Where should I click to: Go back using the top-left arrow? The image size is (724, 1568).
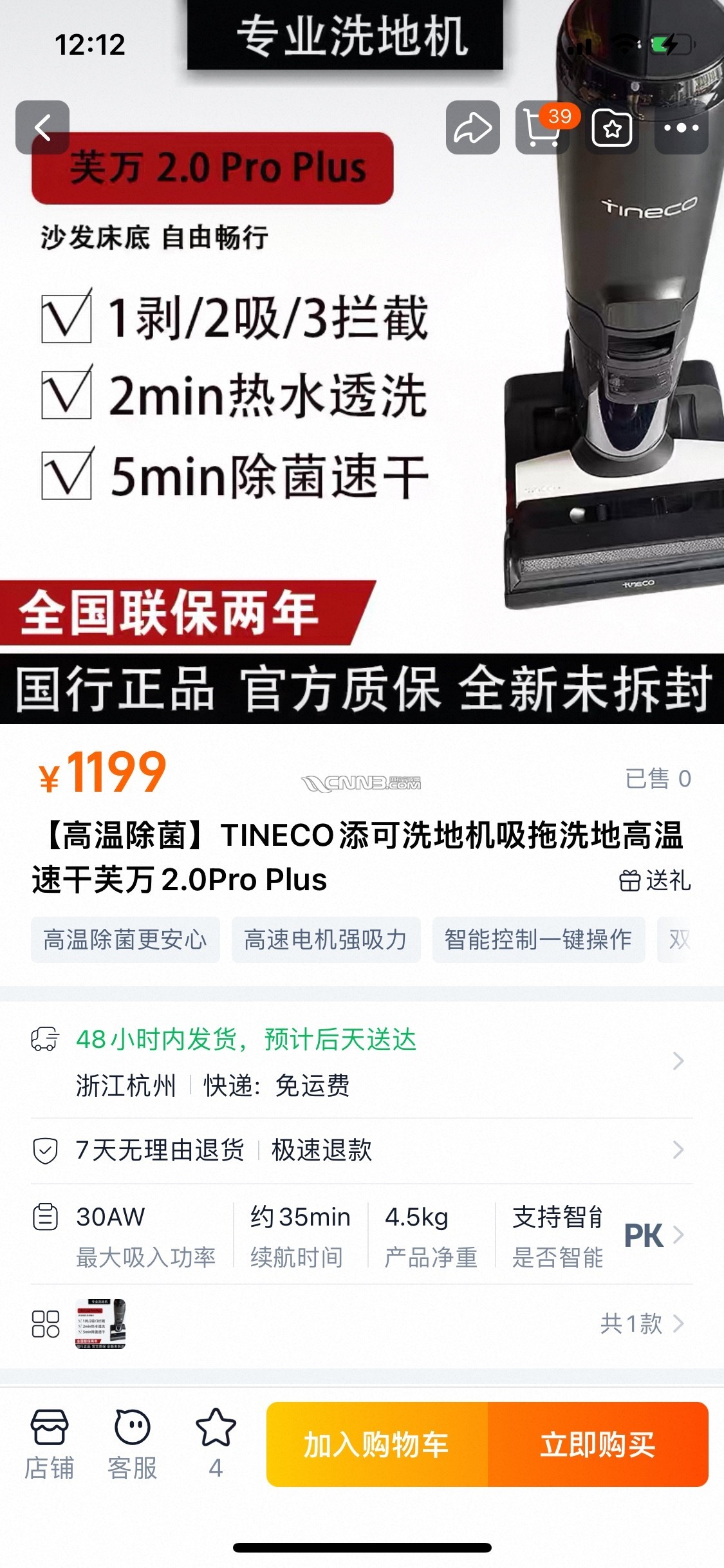point(42,127)
